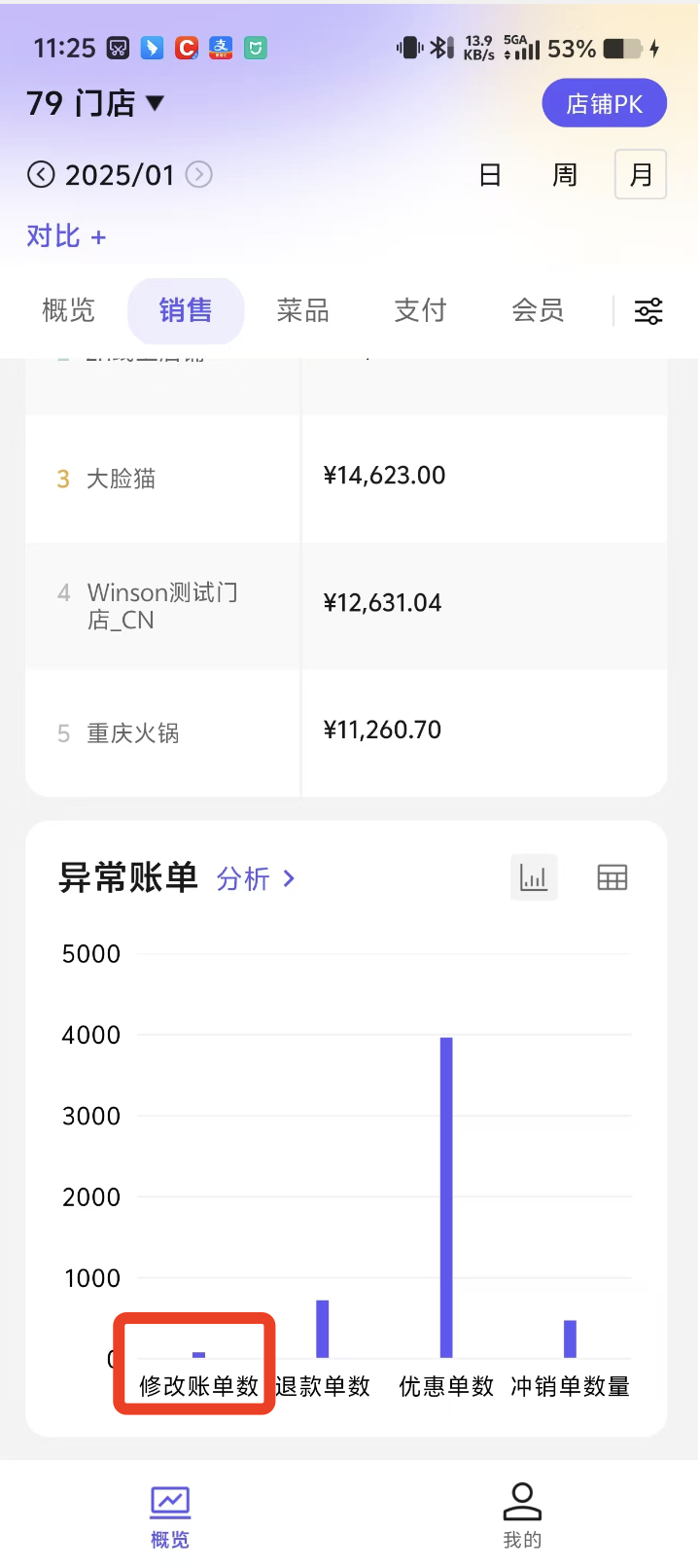Show 异常账单 as table view
Image resolution: width=700 pixels, height=1568 pixels.
[612, 878]
